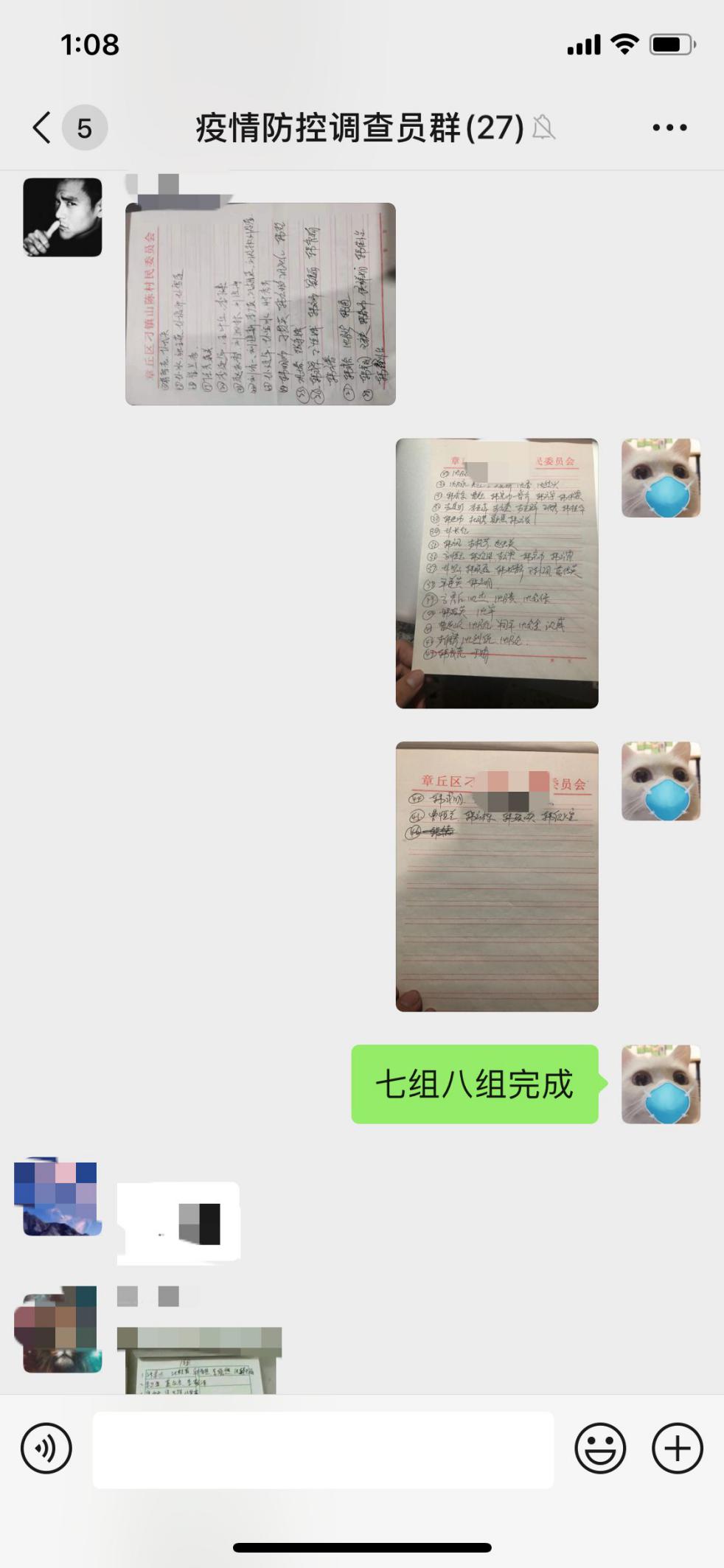
Task: Switch to voice message input
Action: click(x=46, y=1449)
